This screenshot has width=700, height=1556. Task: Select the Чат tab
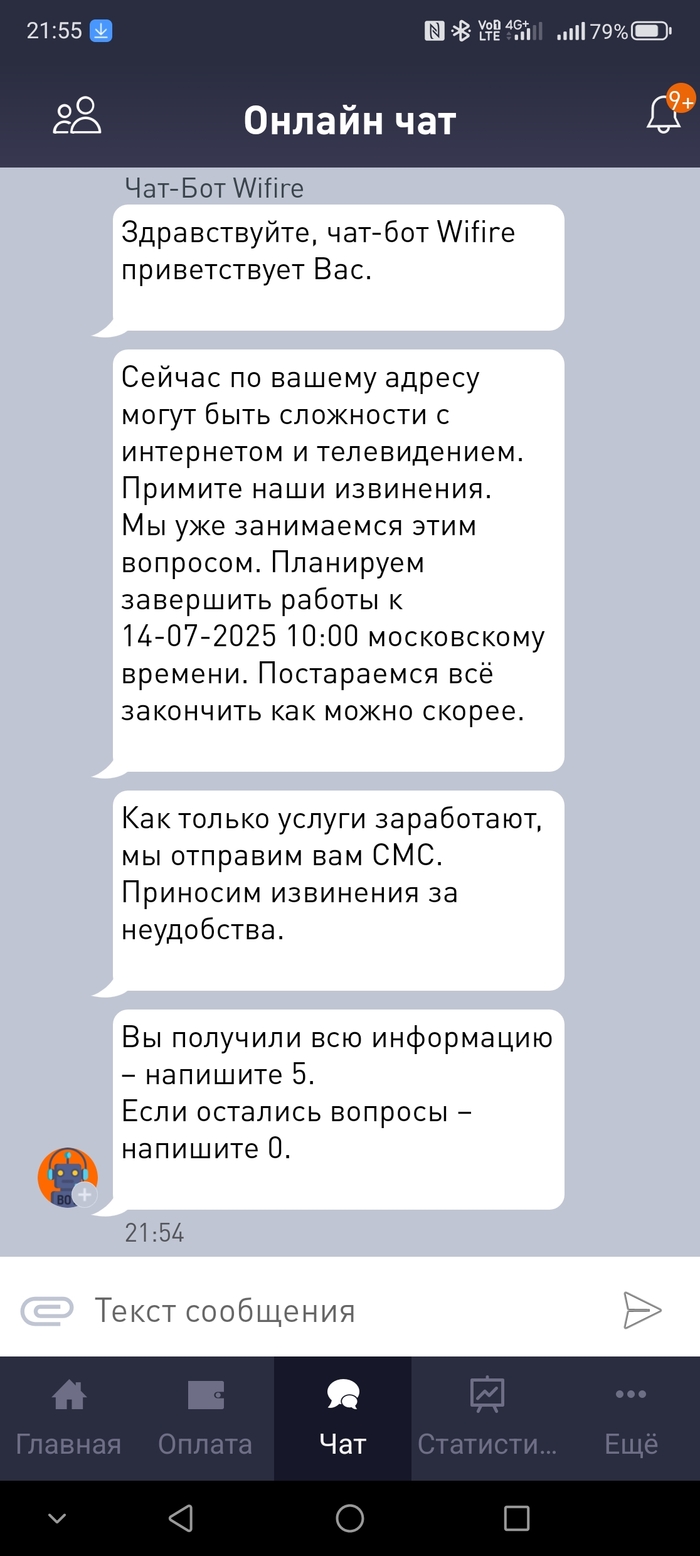[x=343, y=1418]
